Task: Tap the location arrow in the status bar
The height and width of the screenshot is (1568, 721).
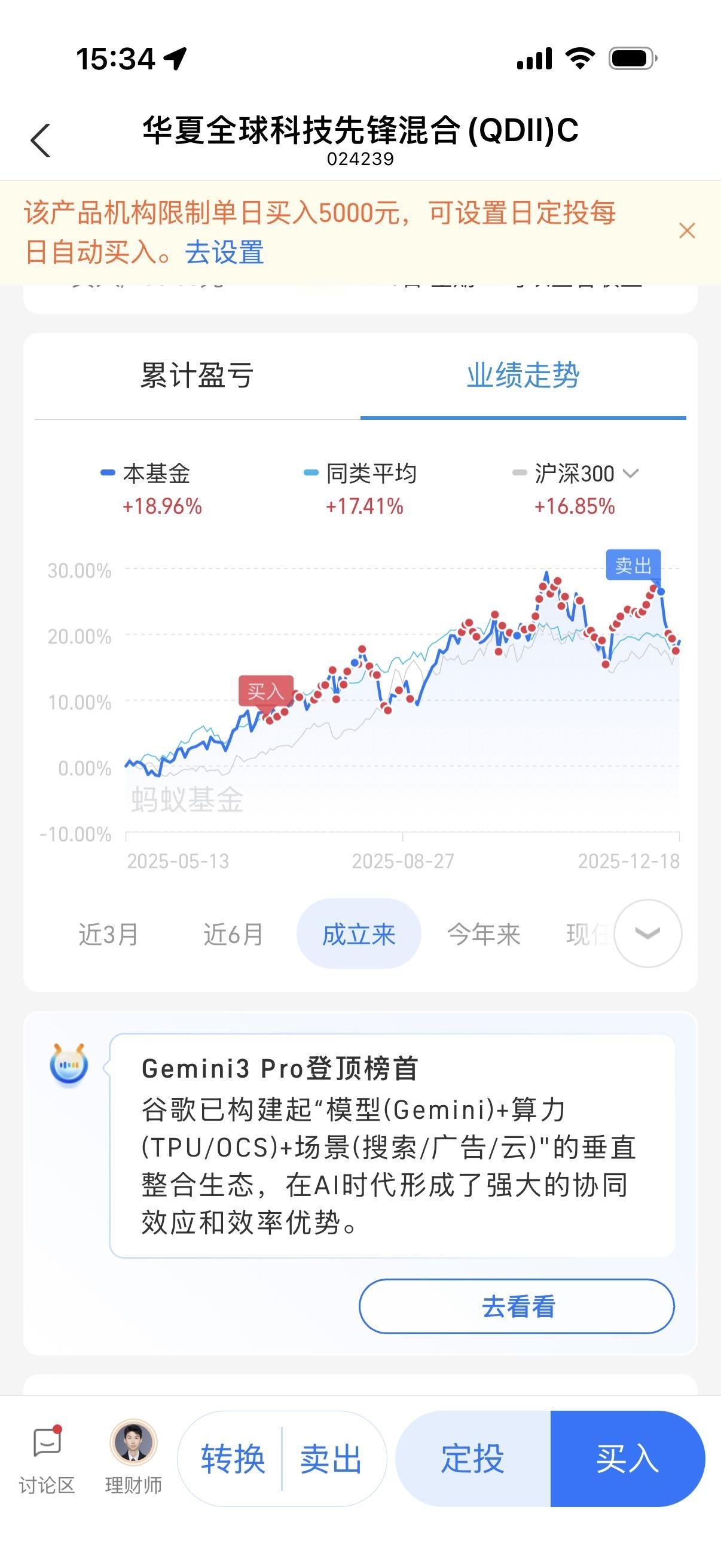Action: coord(176,58)
